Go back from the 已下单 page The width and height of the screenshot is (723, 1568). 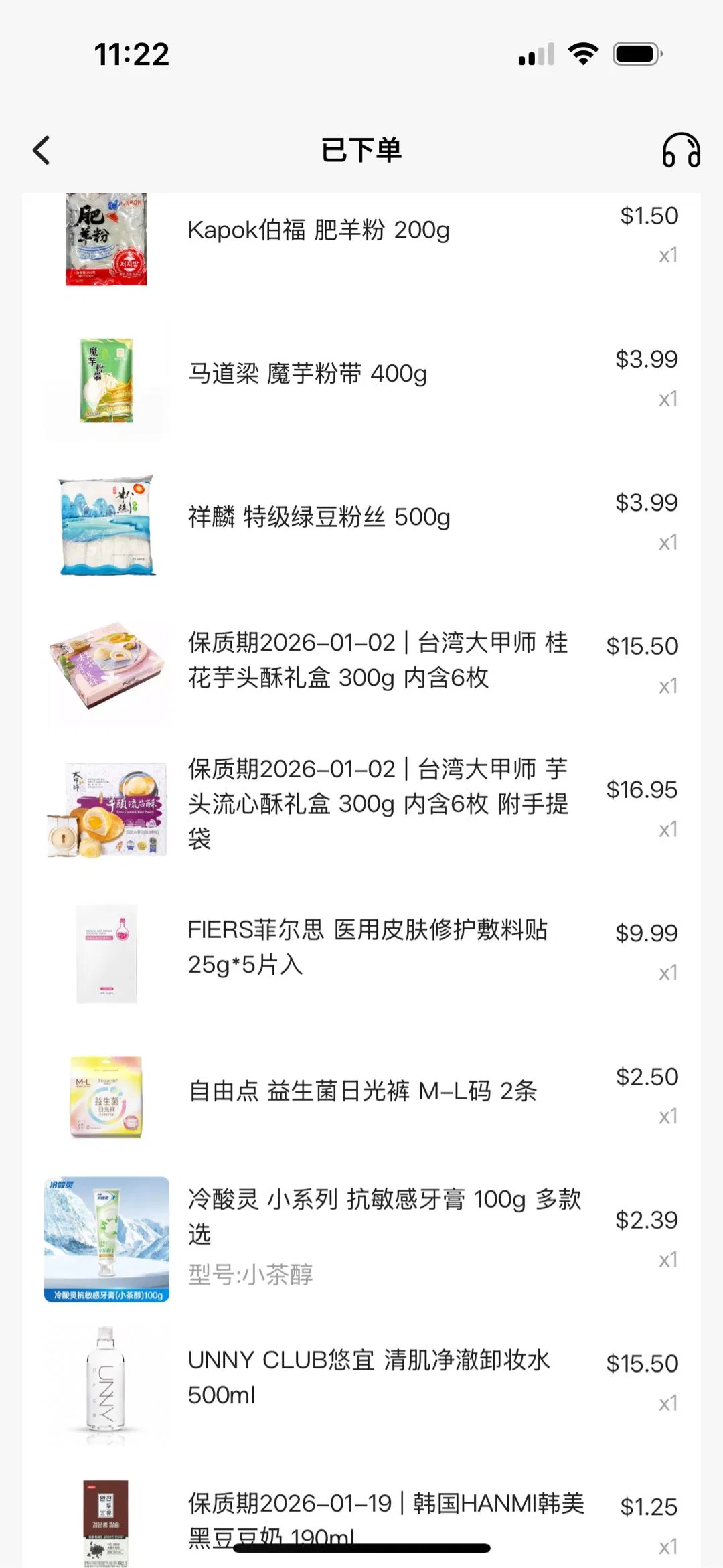42,150
